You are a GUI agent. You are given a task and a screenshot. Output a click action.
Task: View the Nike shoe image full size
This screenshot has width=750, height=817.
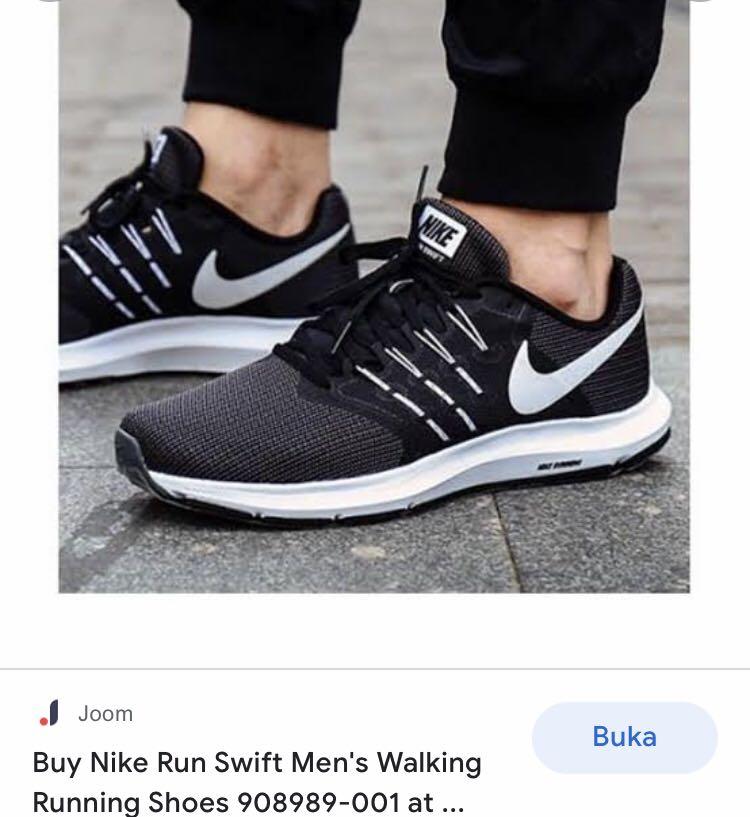coord(373,300)
